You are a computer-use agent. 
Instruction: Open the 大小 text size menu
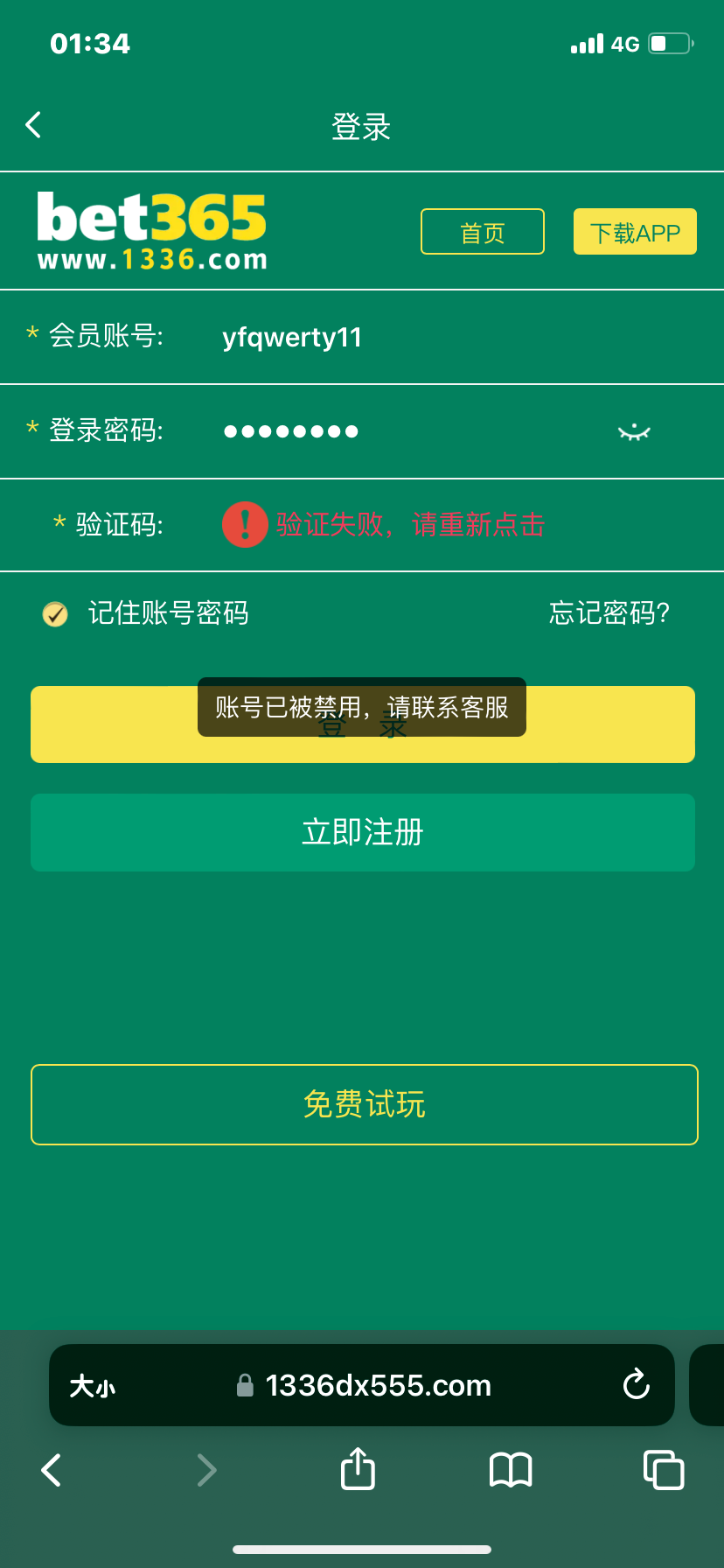[x=93, y=1386]
